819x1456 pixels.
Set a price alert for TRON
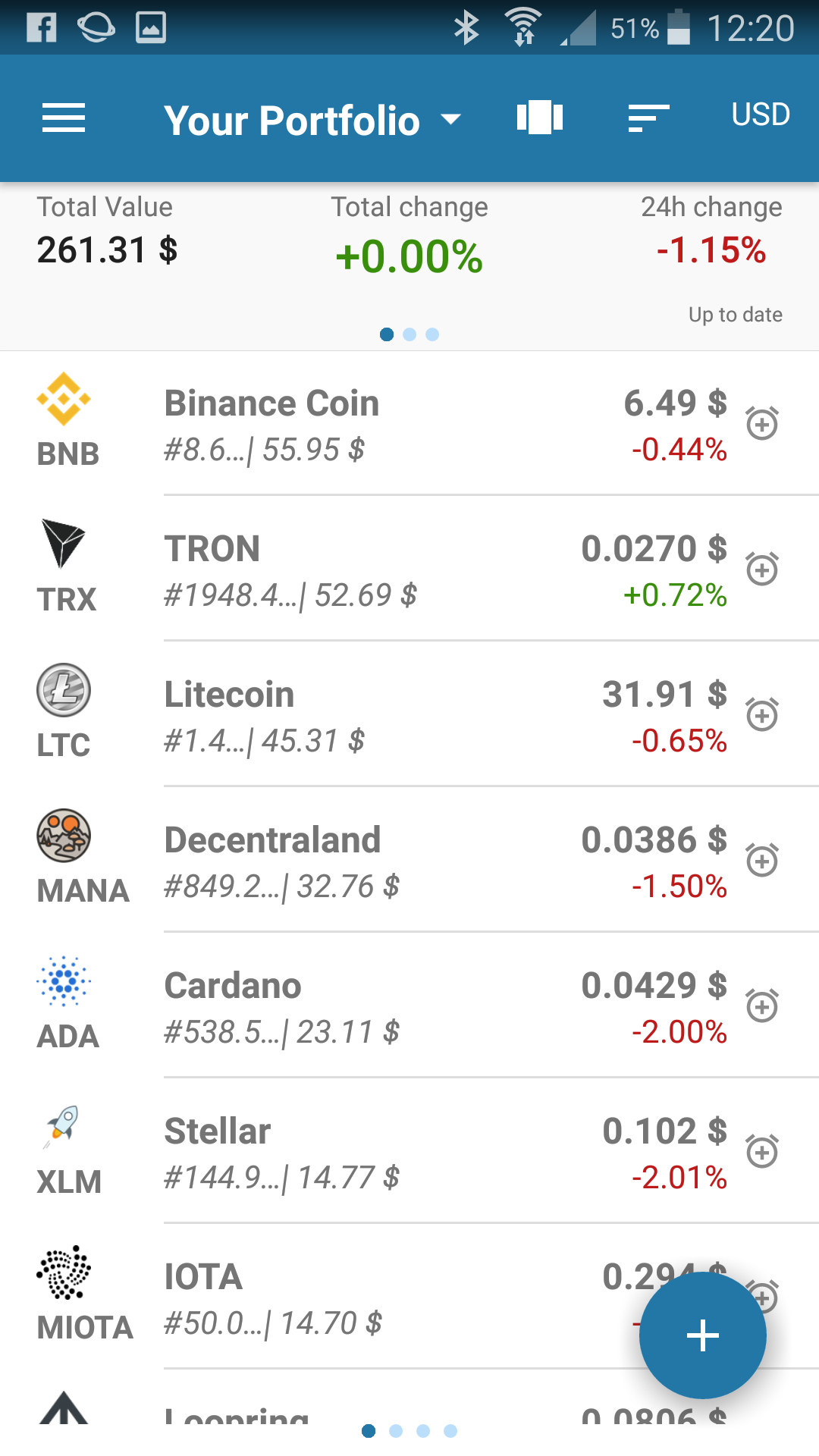762,569
